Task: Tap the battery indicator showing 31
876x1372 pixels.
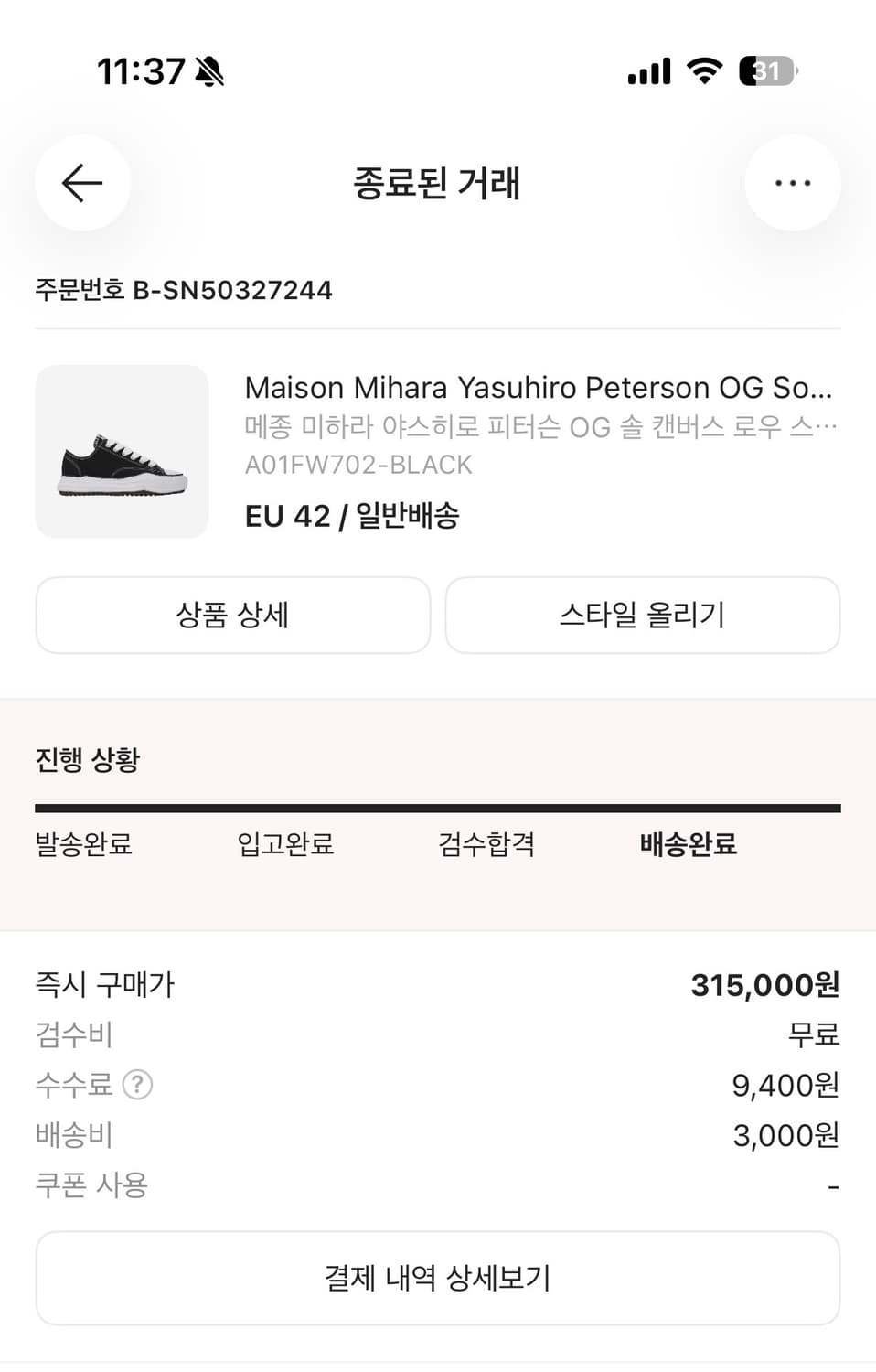Action: click(x=766, y=71)
